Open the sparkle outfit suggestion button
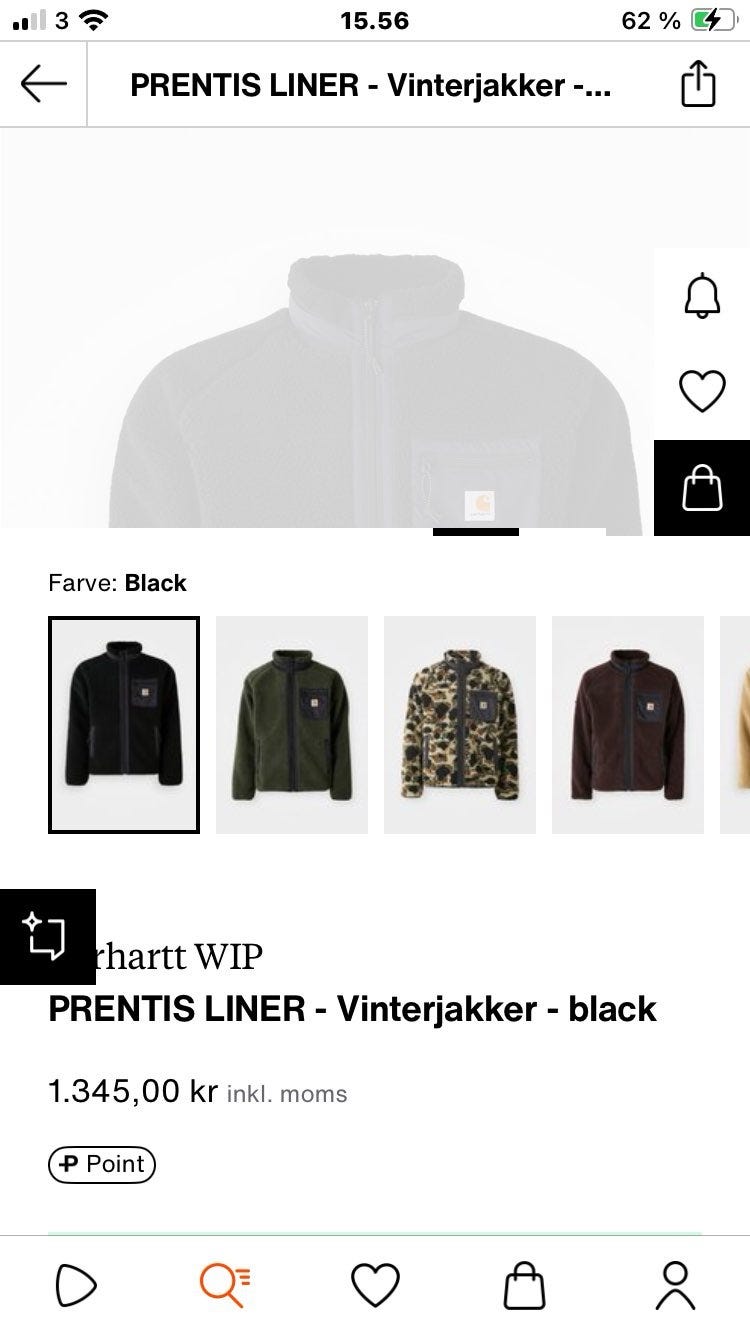The height and width of the screenshot is (1334, 750). pyautogui.click(x=47, y=937)
